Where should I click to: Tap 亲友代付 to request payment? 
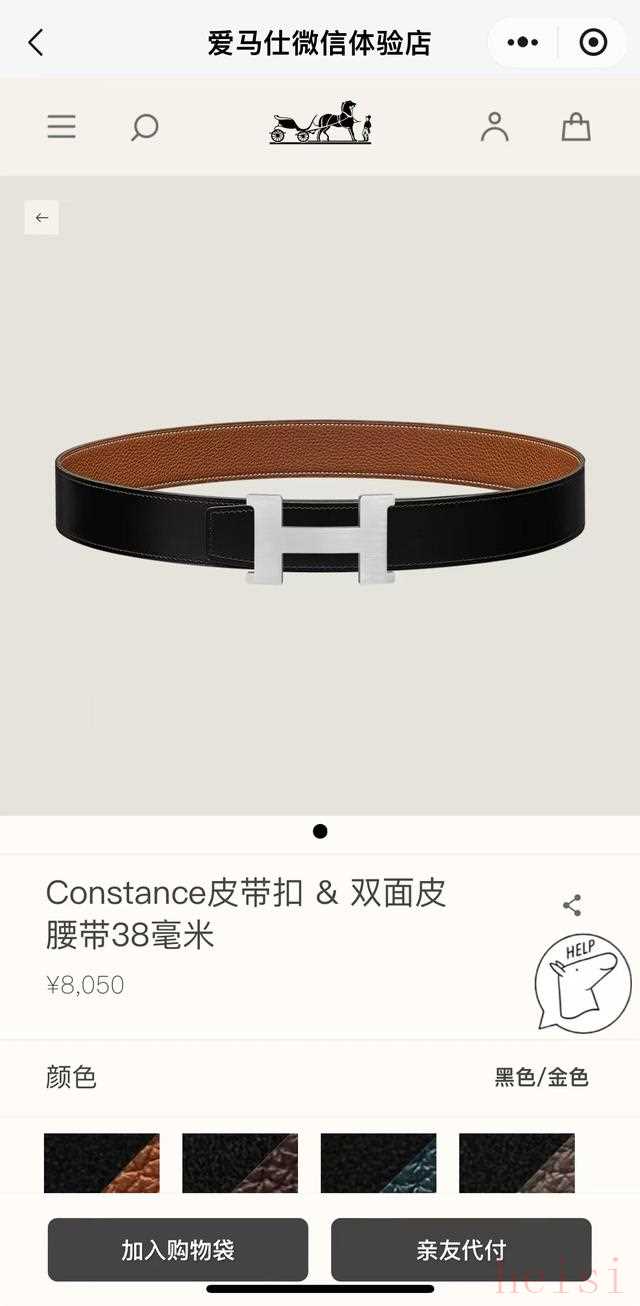[461, 1250]
